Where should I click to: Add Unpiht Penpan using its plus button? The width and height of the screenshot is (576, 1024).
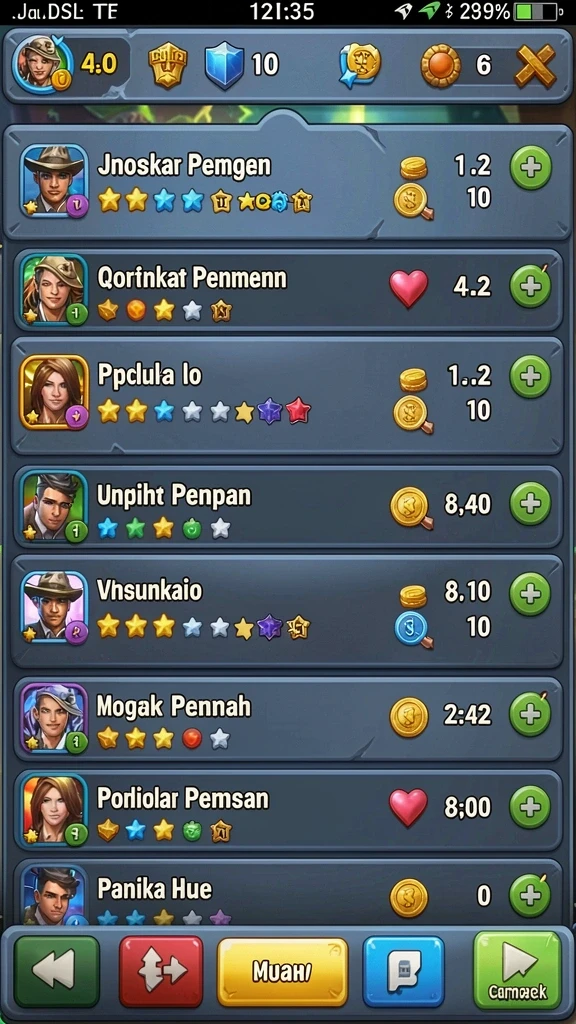tap(530, 504)
